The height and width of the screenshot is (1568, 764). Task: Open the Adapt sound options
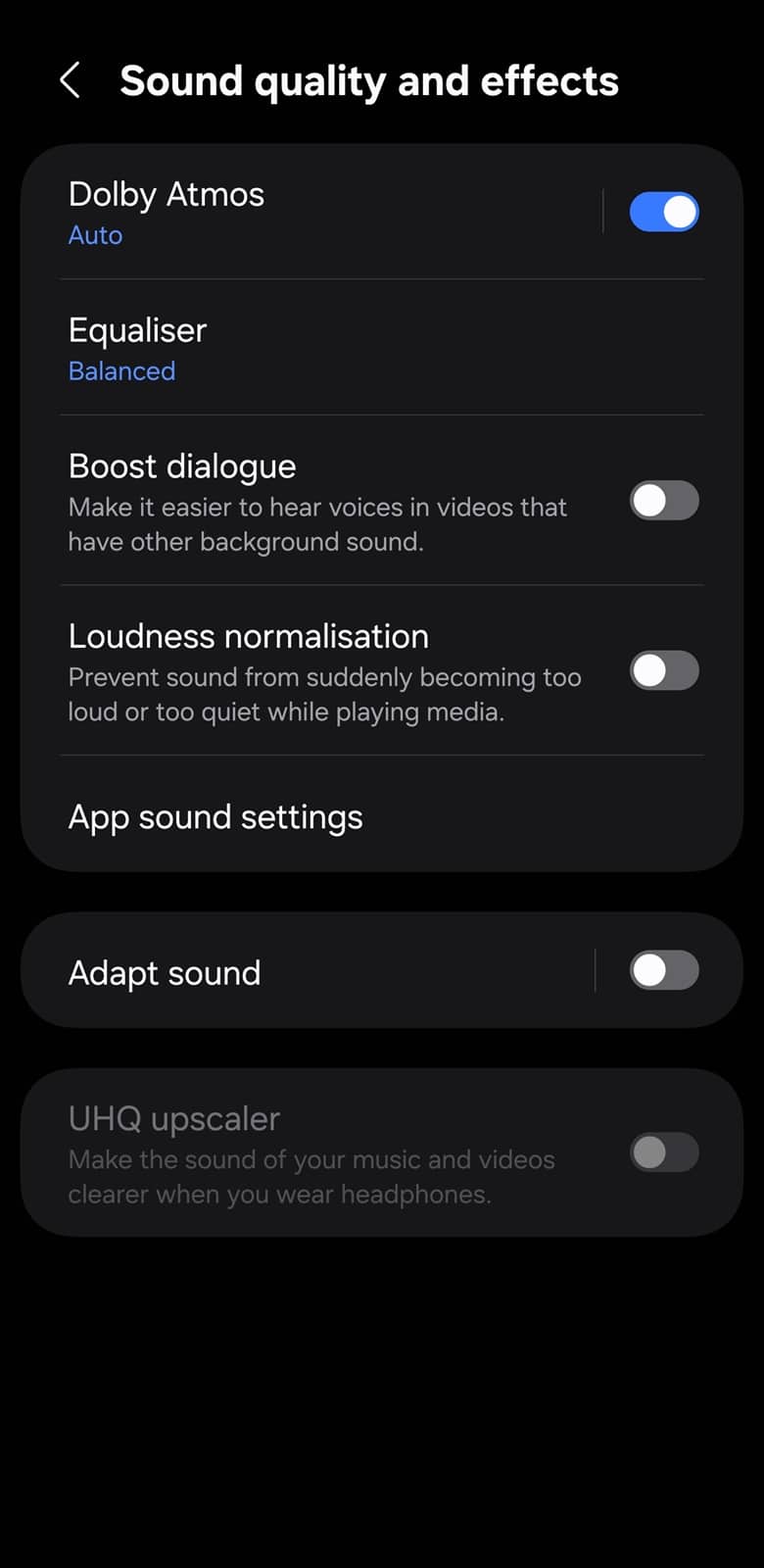[x=294, y=972]
